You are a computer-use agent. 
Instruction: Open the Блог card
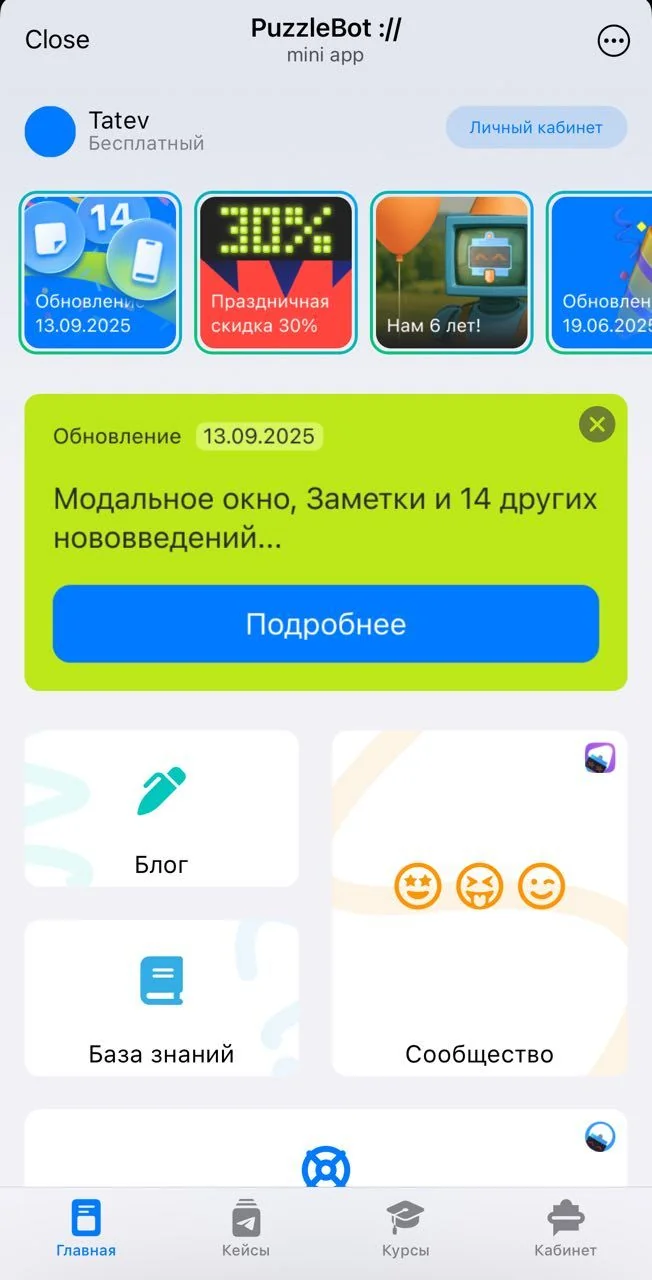(x=161, y=808)
